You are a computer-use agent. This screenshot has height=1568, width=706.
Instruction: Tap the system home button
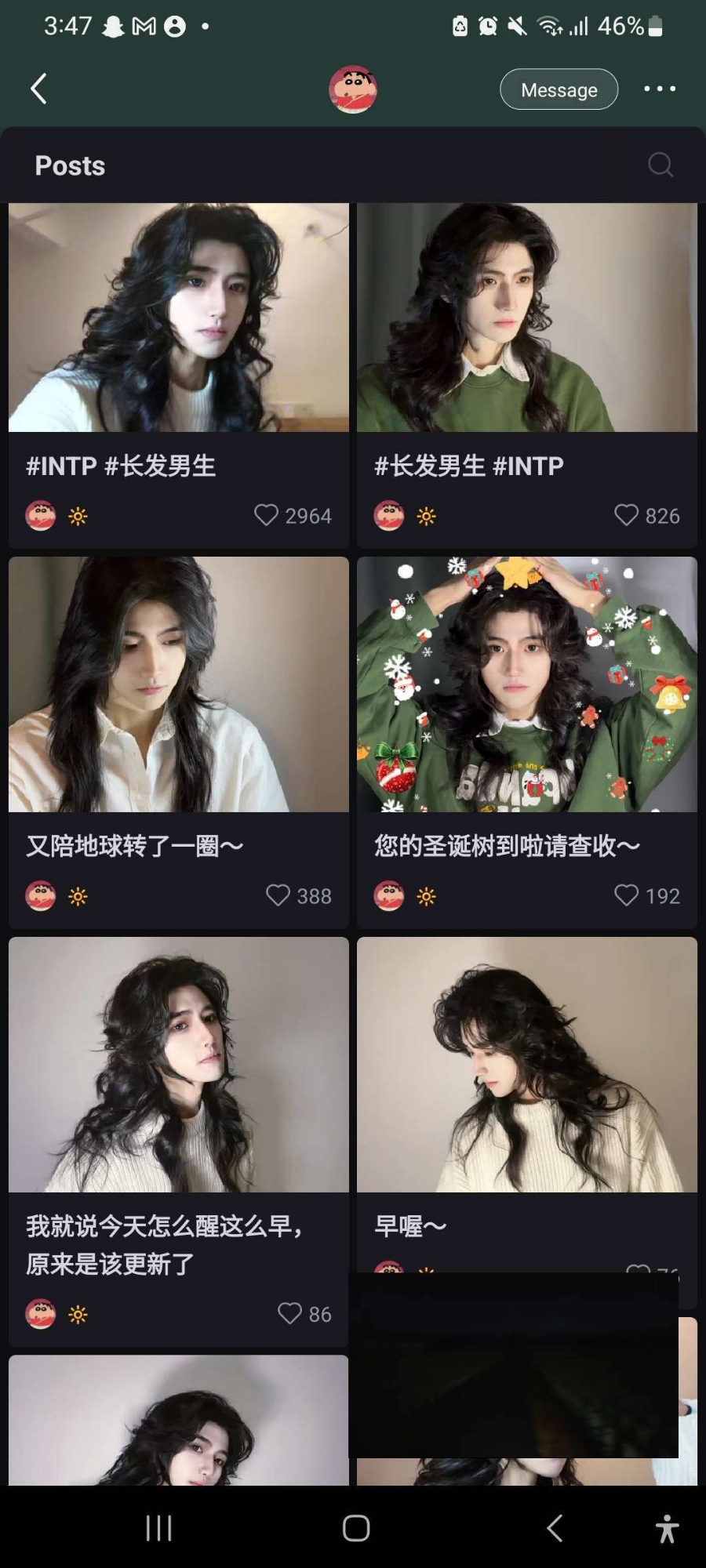(x=356, y=1527)
